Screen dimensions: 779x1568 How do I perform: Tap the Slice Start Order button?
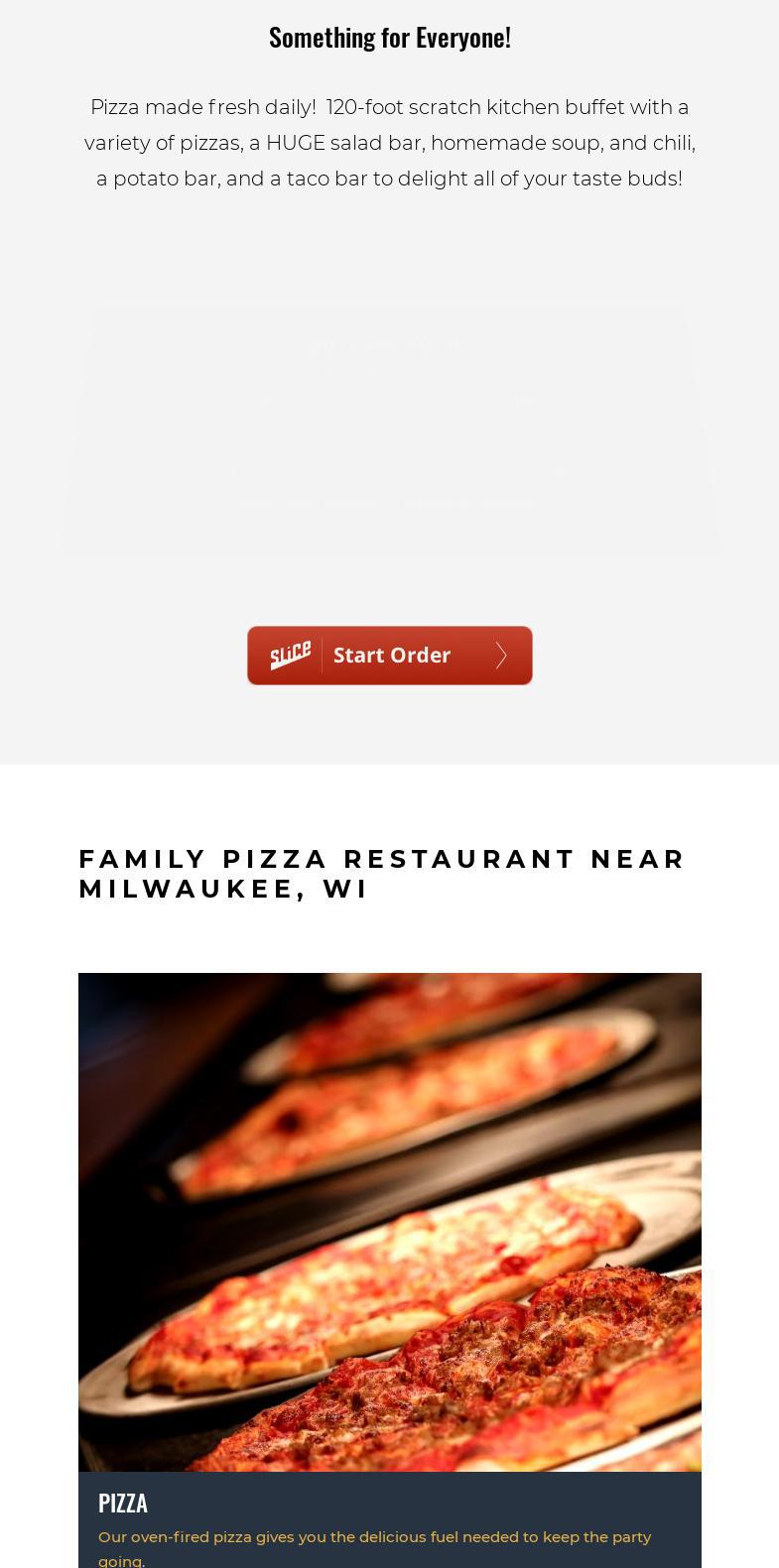pos(390,656)
